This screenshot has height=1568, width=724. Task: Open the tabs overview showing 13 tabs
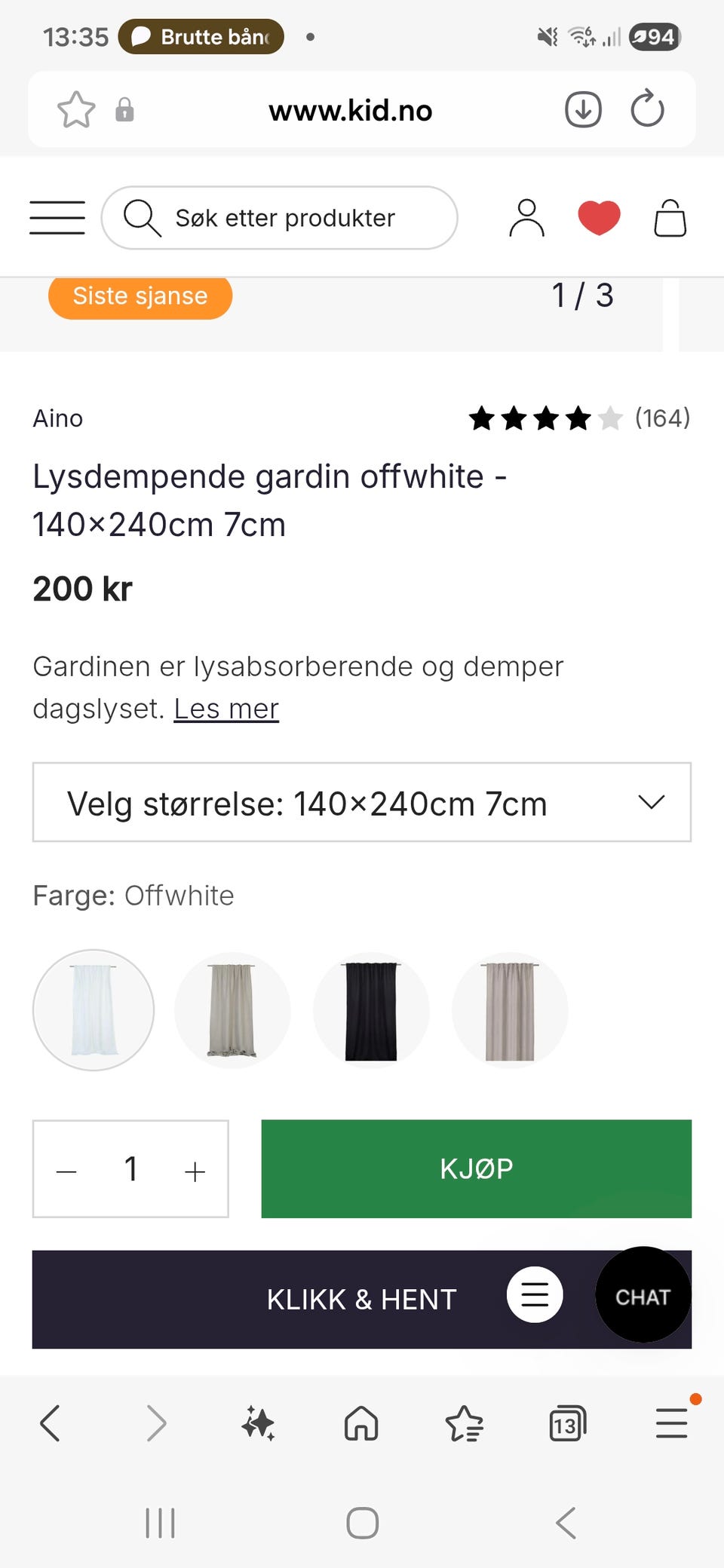[567, 1423]
